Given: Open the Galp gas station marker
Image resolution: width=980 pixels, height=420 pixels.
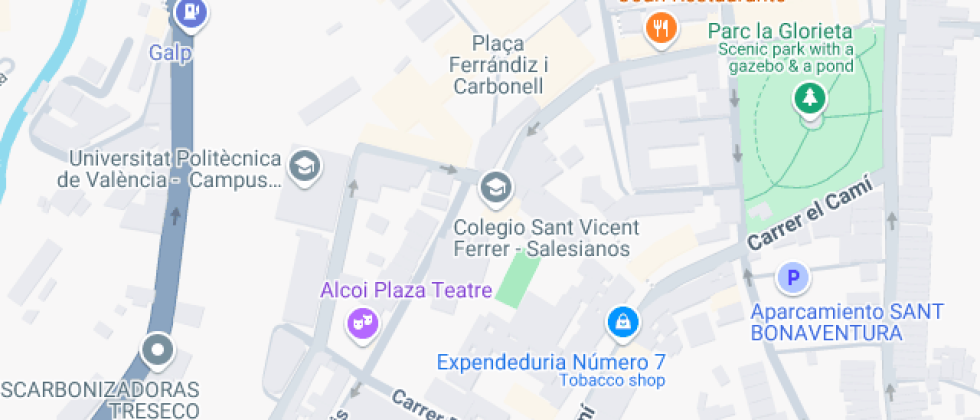Looking at the screenshot, I should (x=189, y=14).
